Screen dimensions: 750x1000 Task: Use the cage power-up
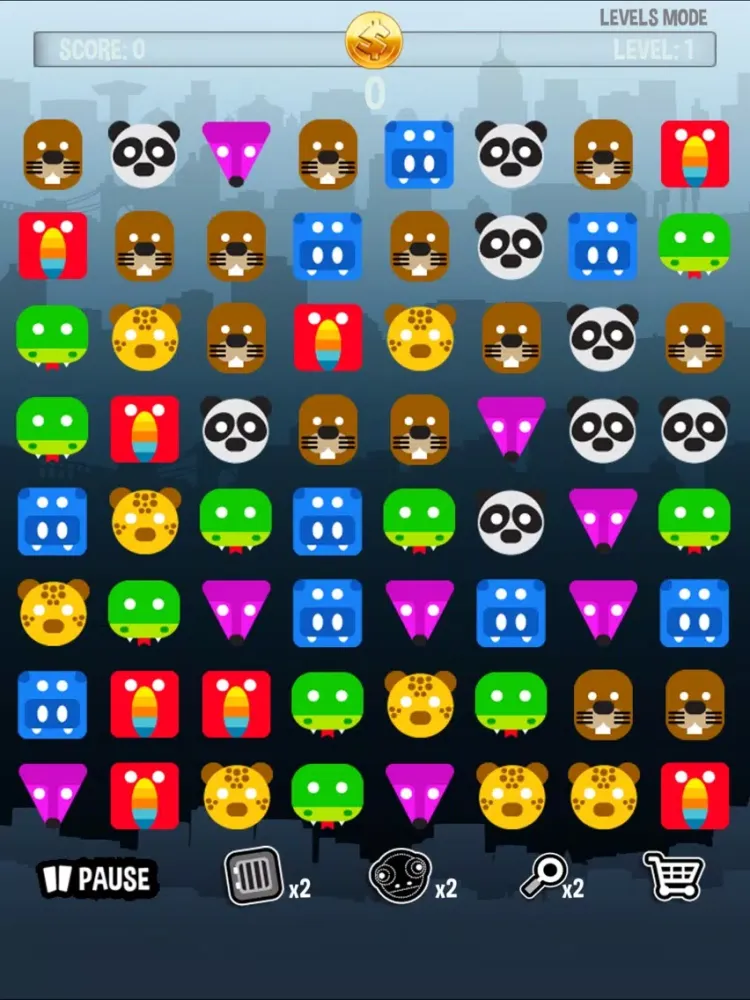[x=253, y=877]
